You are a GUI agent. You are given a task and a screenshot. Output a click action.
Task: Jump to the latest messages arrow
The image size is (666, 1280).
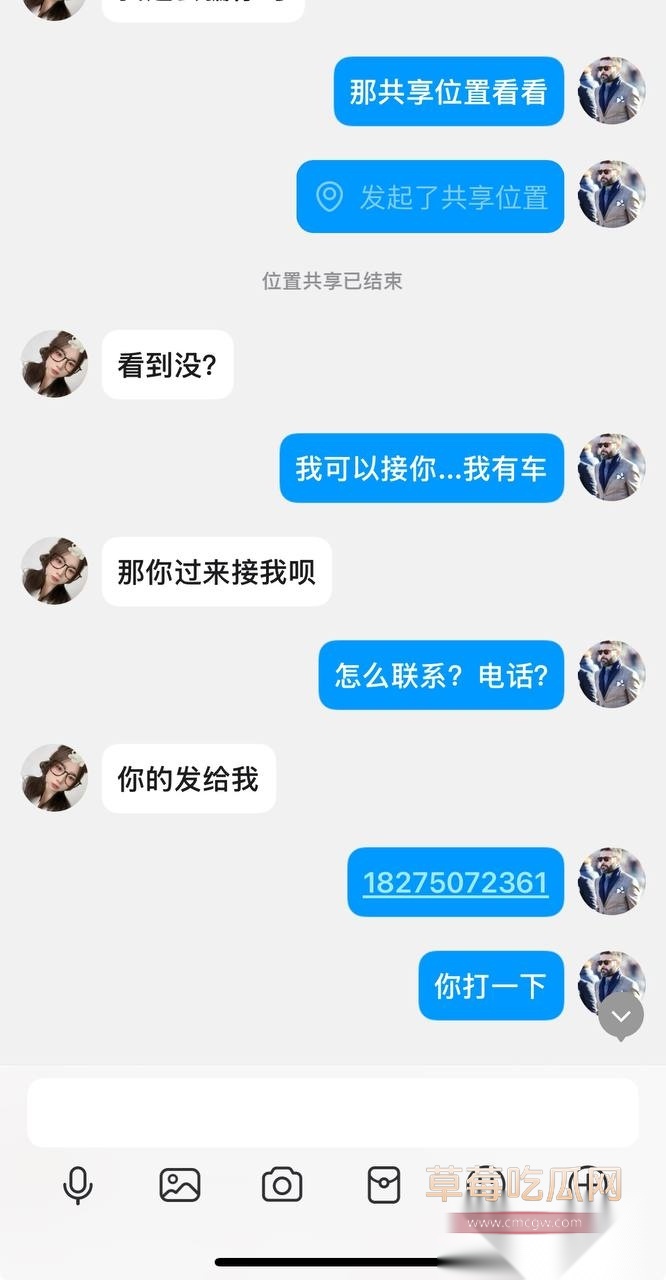coord(621,1017)
